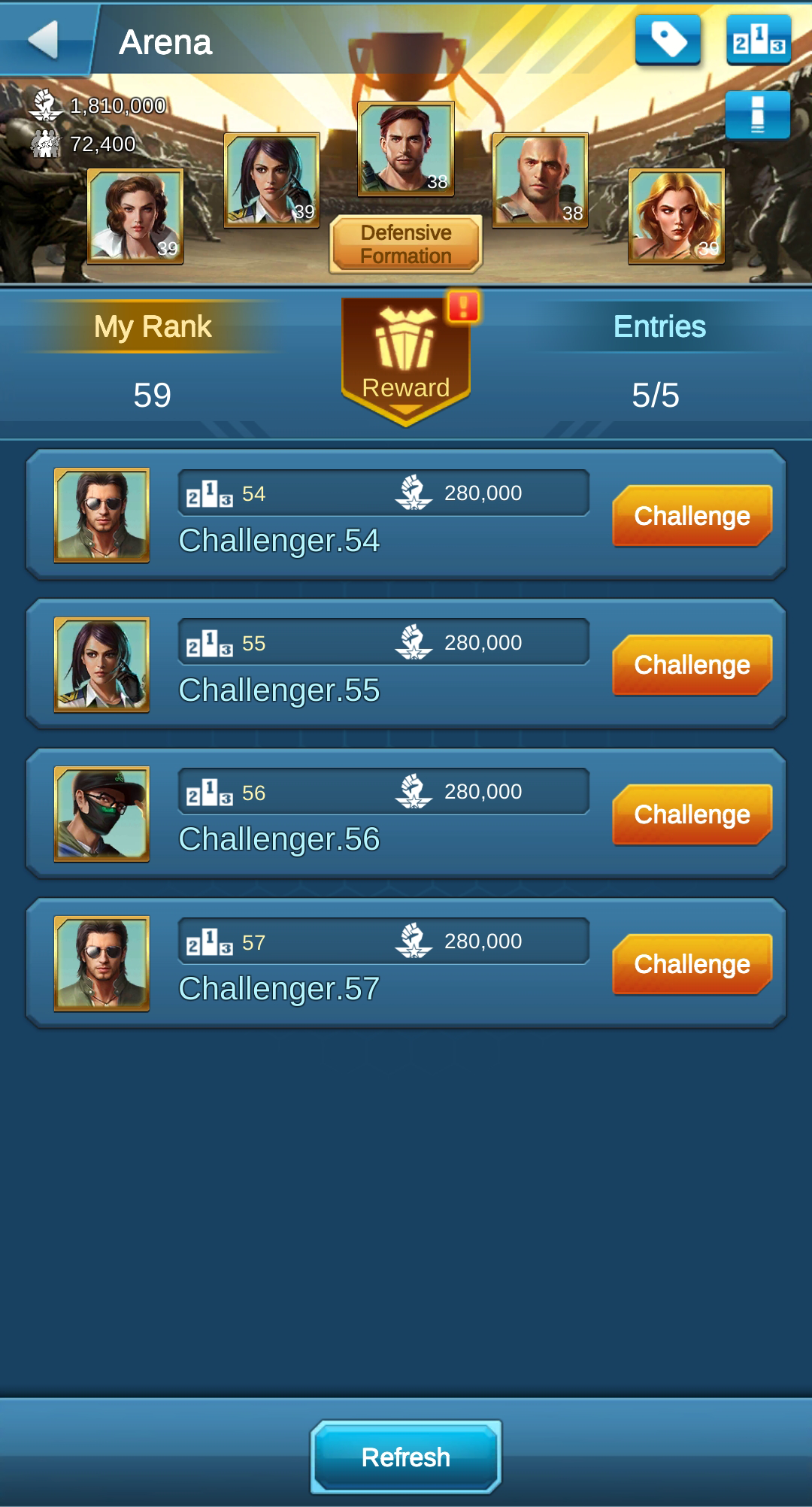This screenshot has width=812, height=1507.
Task: Challenge the opponent Challenger.55
Action: (692, 665)
